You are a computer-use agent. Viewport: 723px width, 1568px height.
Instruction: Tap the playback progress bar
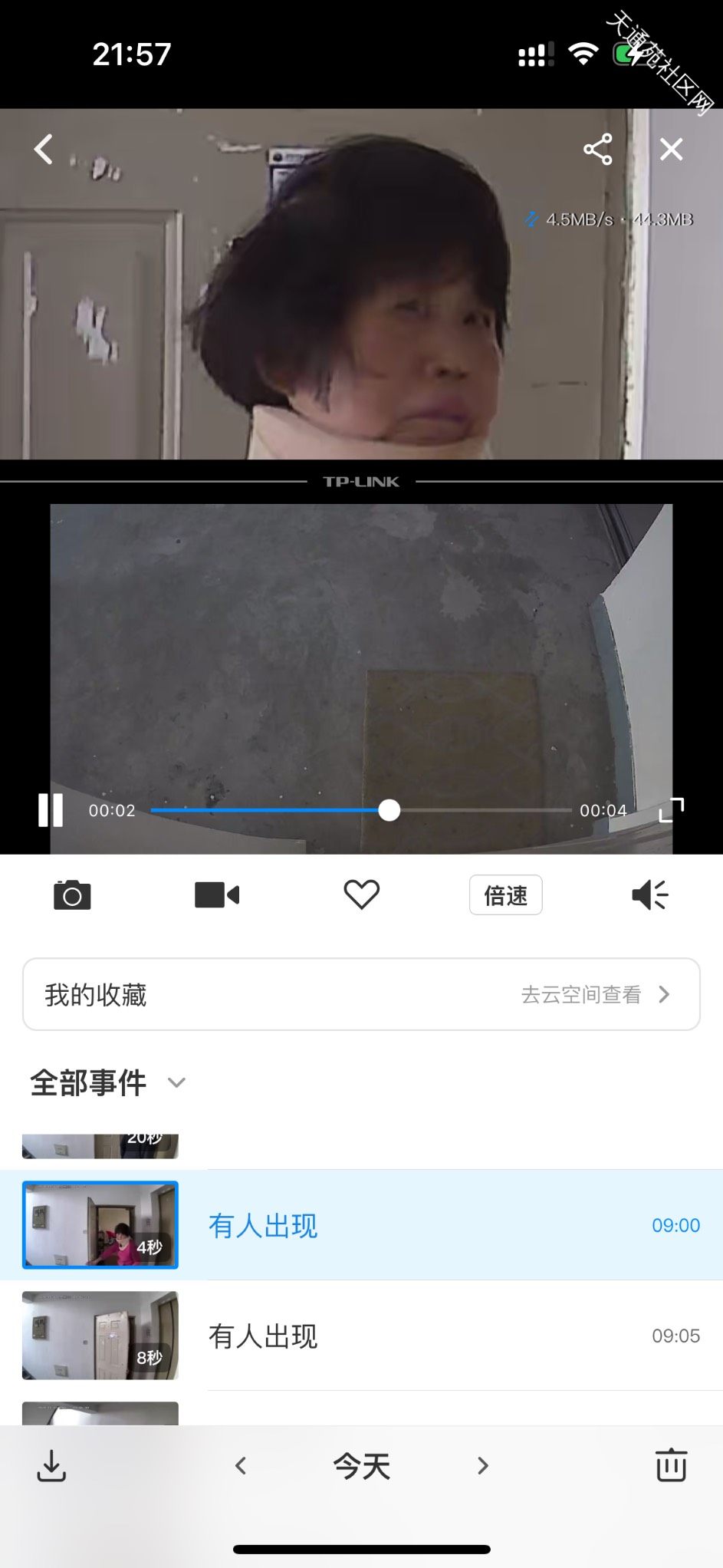[361, 810]
